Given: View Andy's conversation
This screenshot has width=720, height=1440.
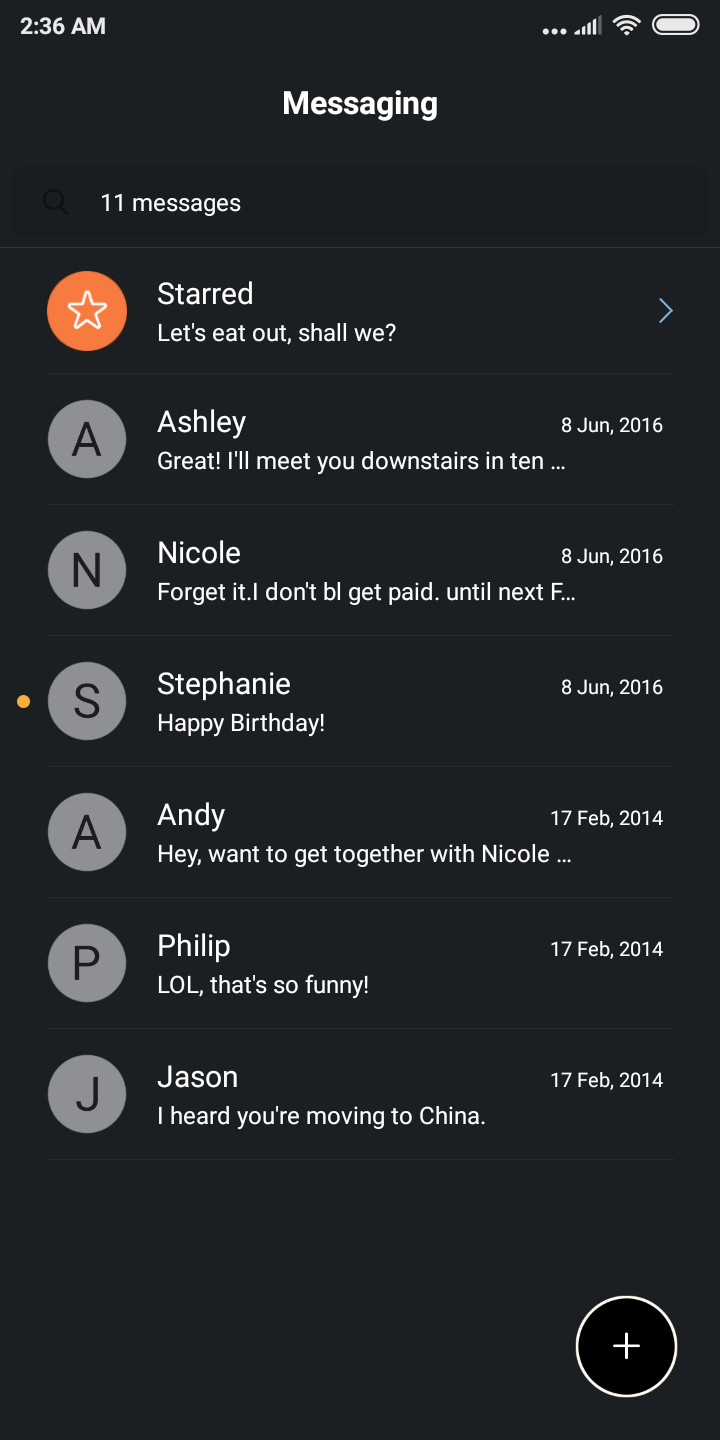Looking at the screenshot, I should [360, 833].
